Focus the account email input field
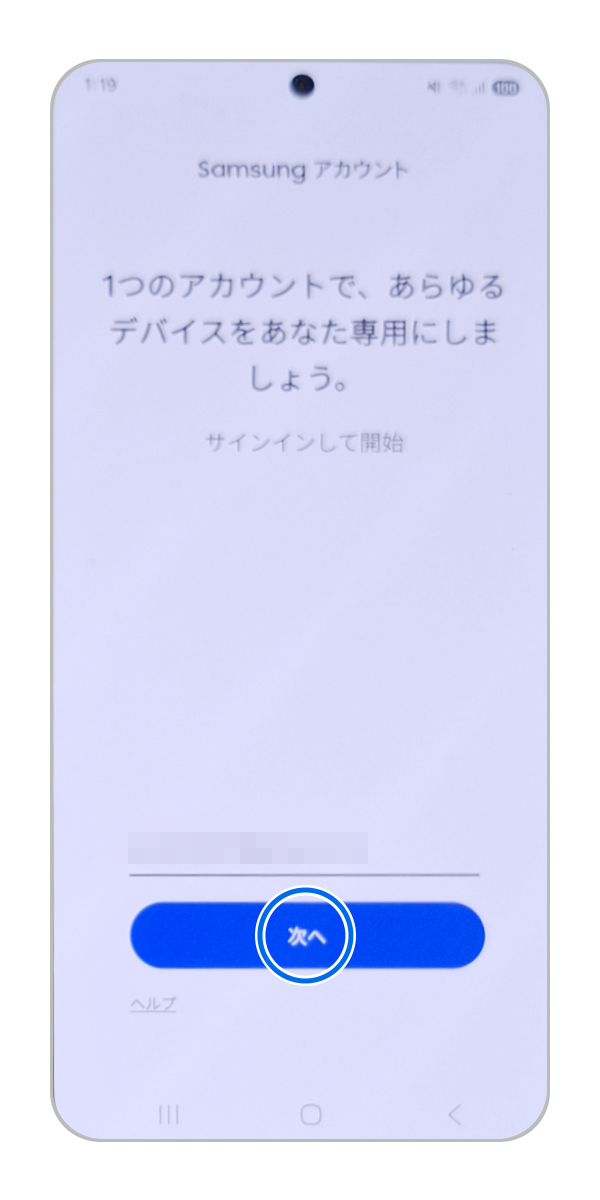 pos(303,850)
